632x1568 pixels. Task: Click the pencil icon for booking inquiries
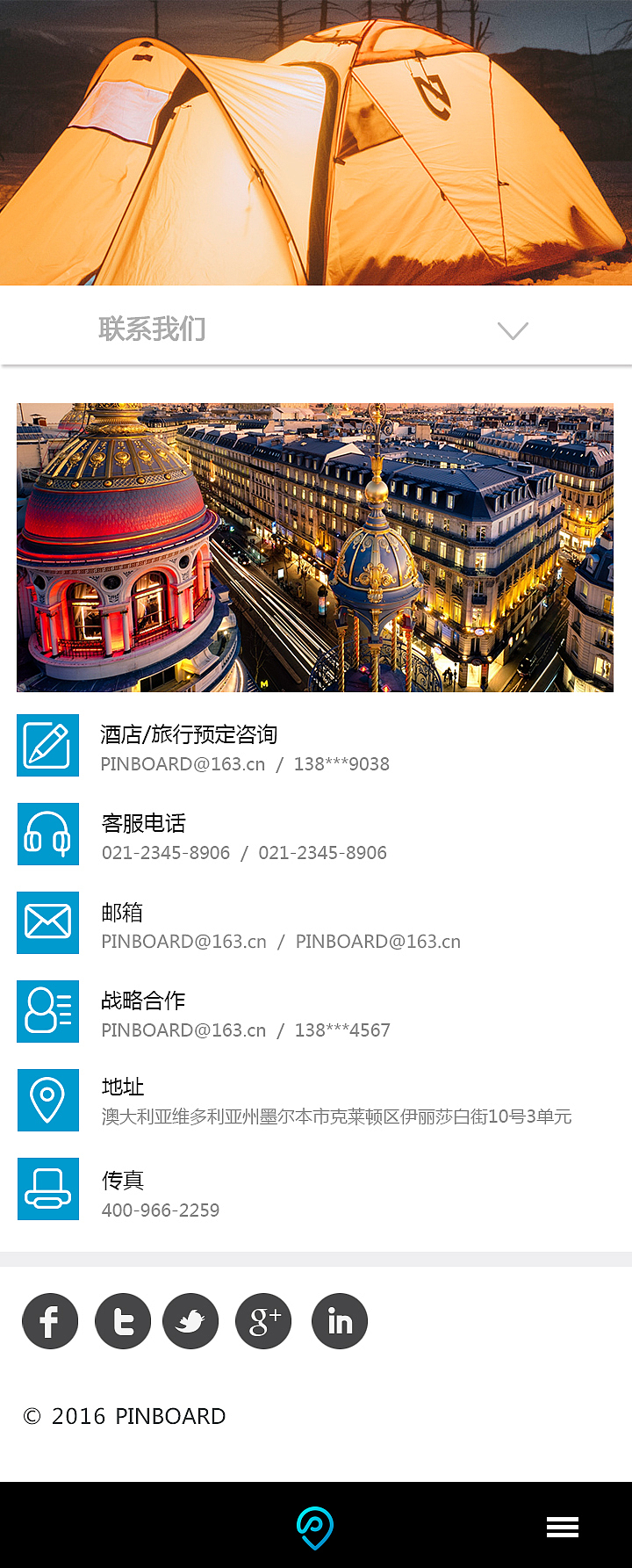[x=47, y=745]
